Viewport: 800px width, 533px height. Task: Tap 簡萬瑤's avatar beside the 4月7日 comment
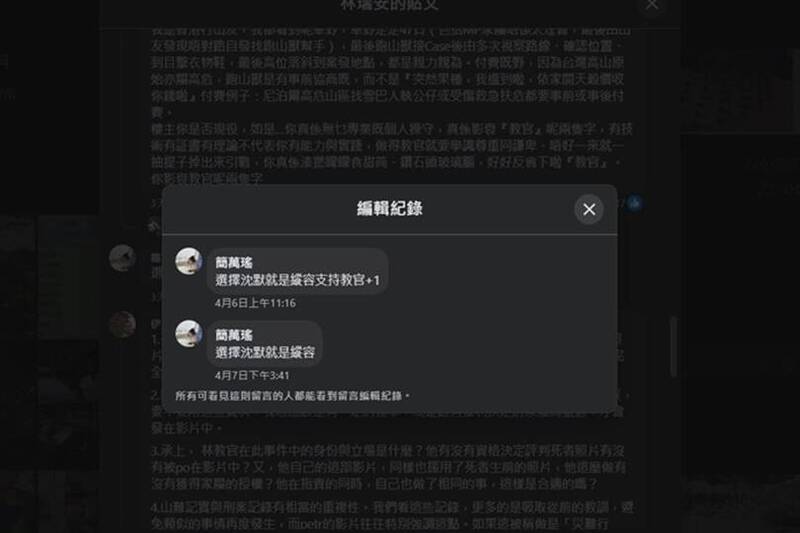coord(189,334)
